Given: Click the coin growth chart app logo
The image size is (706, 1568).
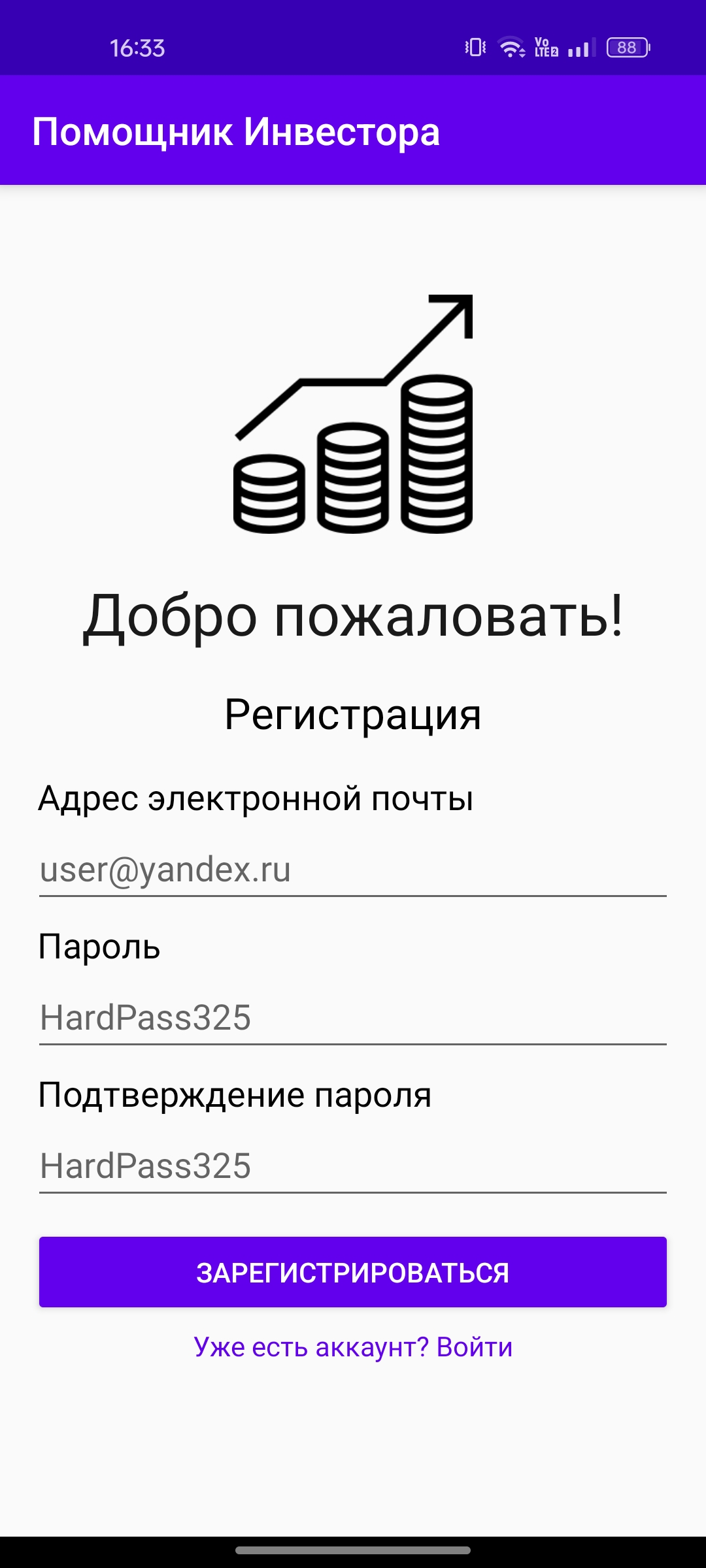Looking at the screenshot, I should click(x=353, y=412).
